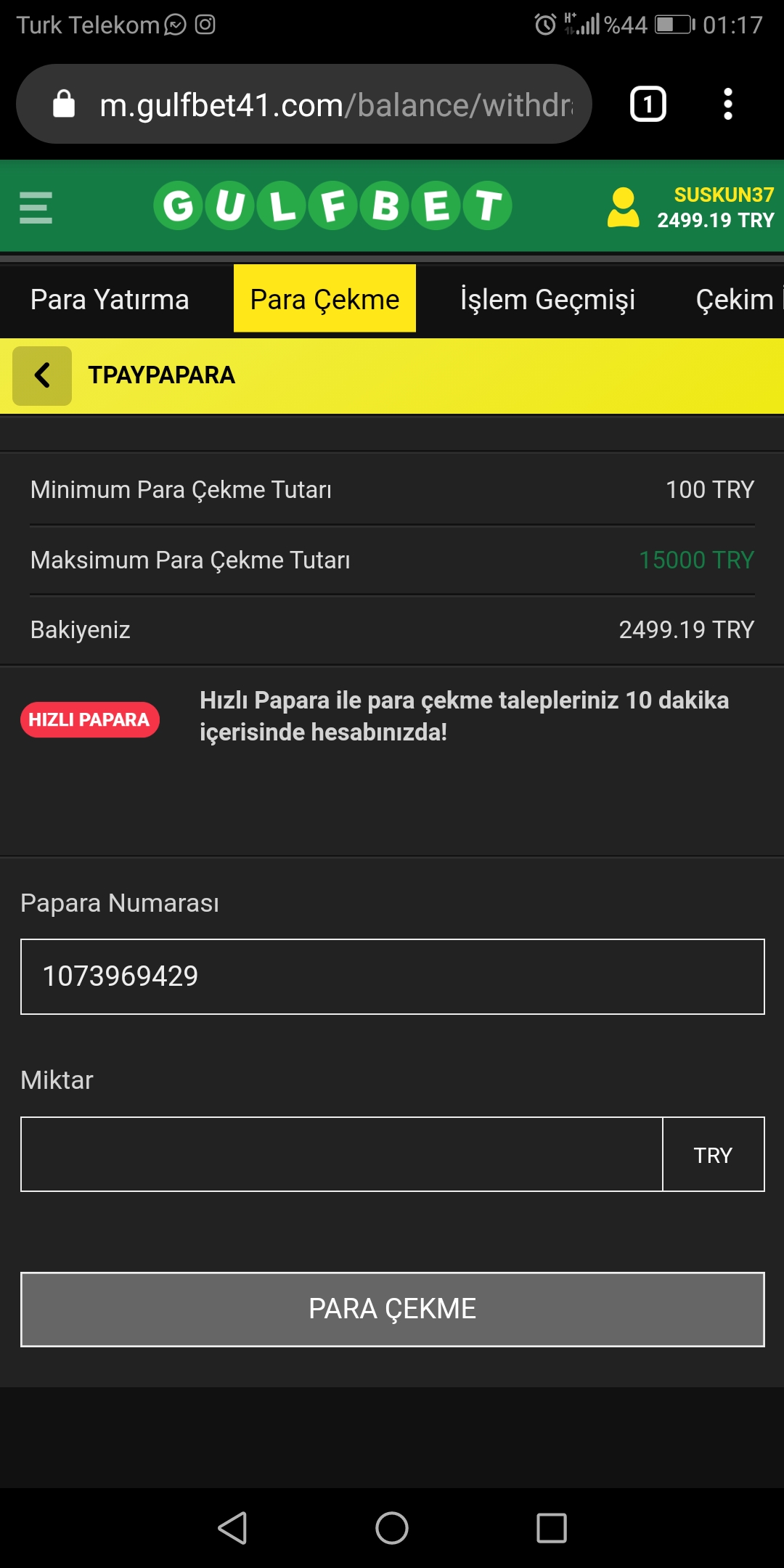Edit the Papara Numarası field
Viewport: 784px width, 1568px height.
pos(393,976)
